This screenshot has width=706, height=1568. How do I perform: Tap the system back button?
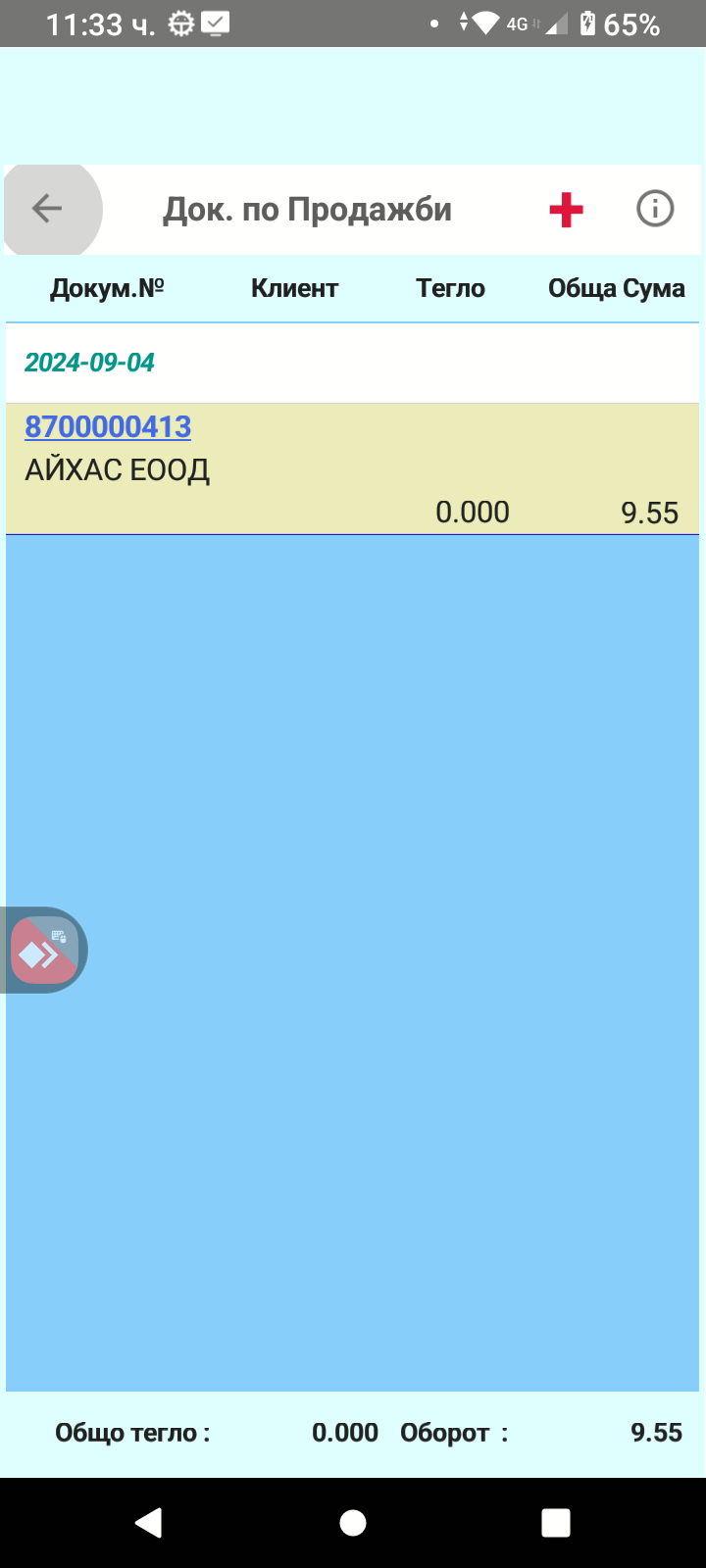pos(148,1522)
